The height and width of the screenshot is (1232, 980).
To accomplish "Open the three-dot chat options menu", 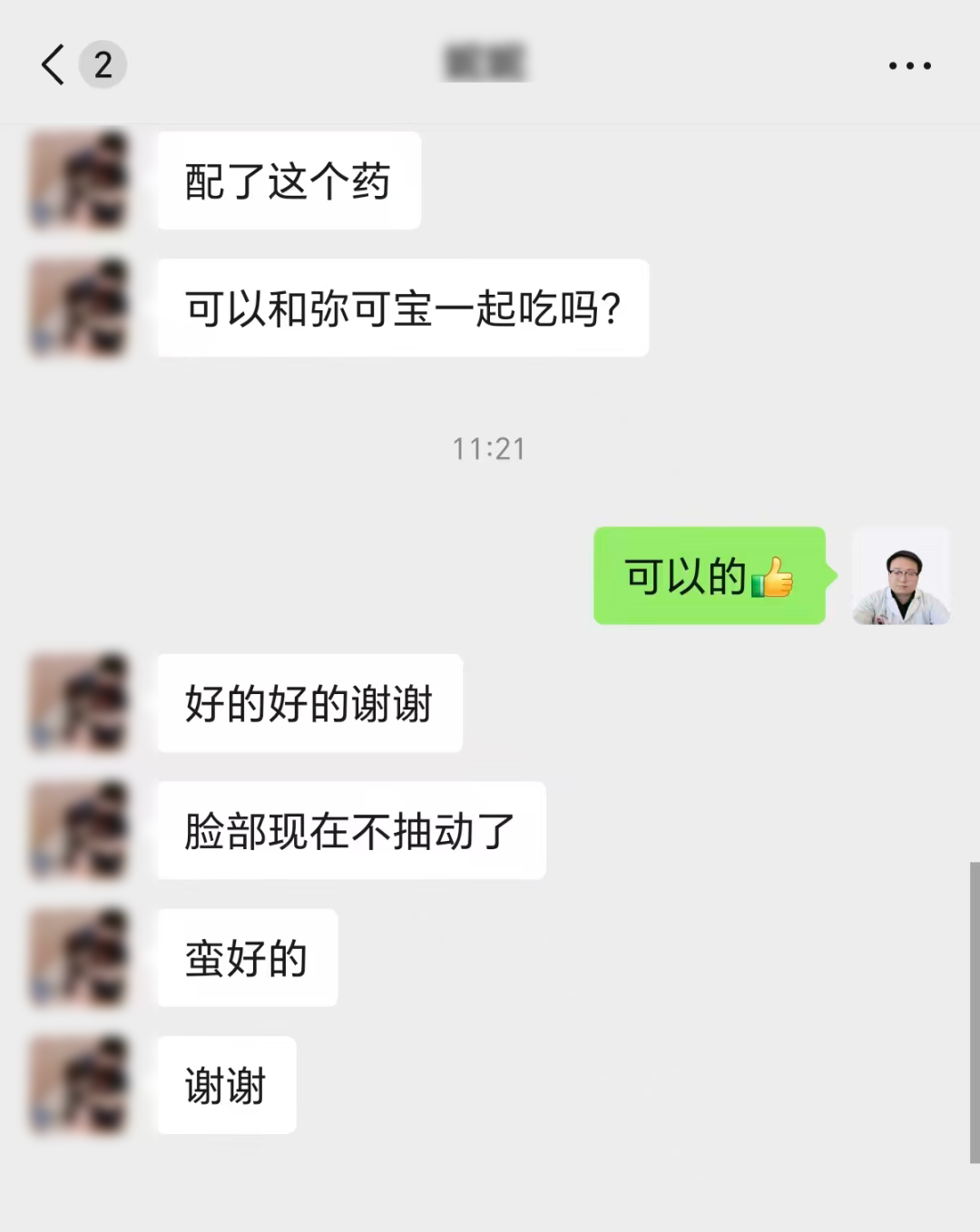I will (x=909, y=65).
